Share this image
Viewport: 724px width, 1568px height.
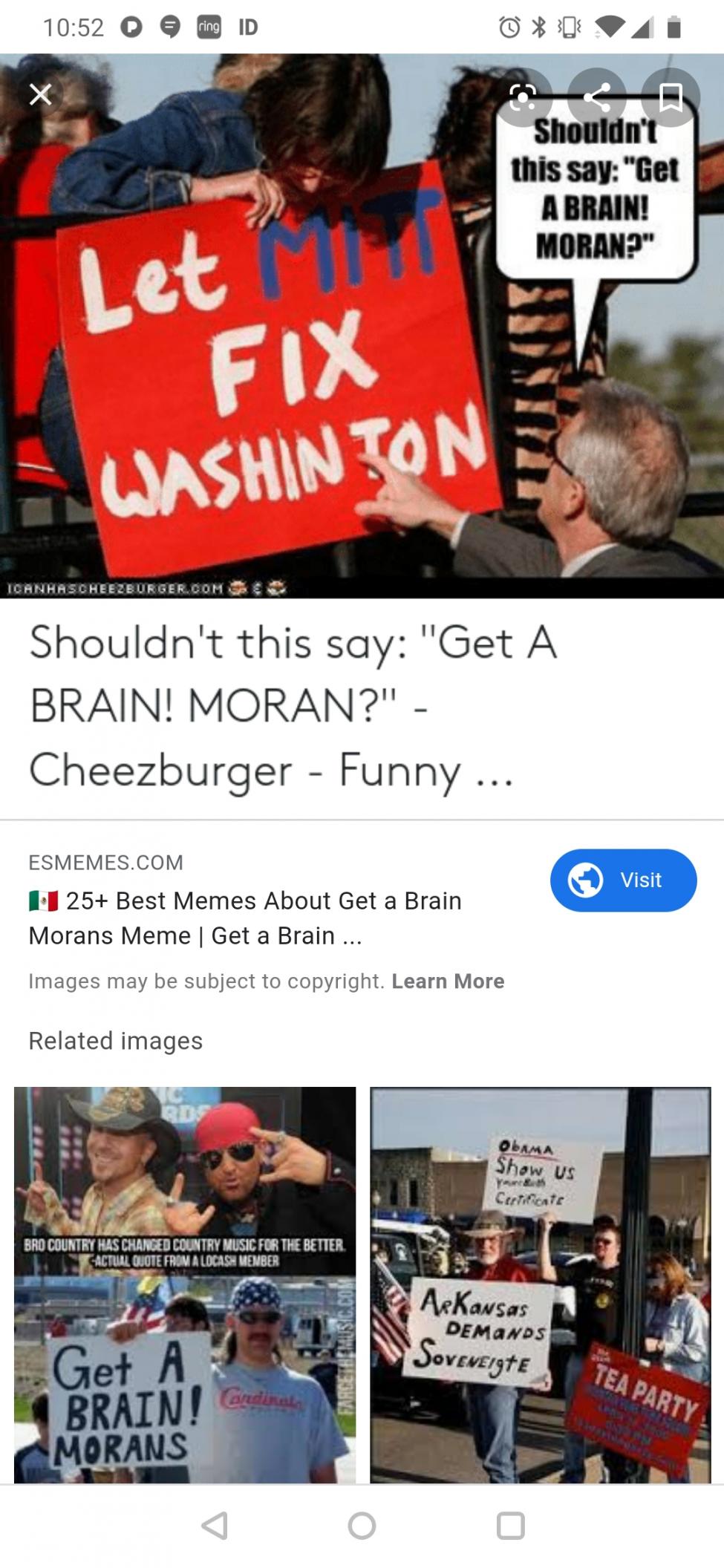coord(597,97)
